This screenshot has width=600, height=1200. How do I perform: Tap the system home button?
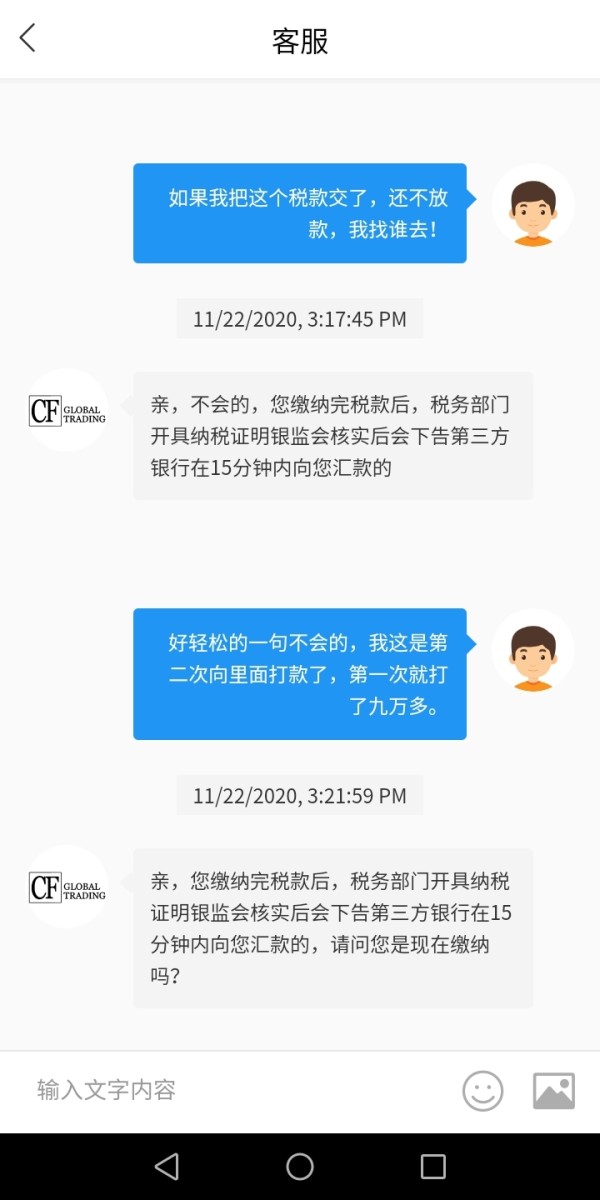(300, 1166)
